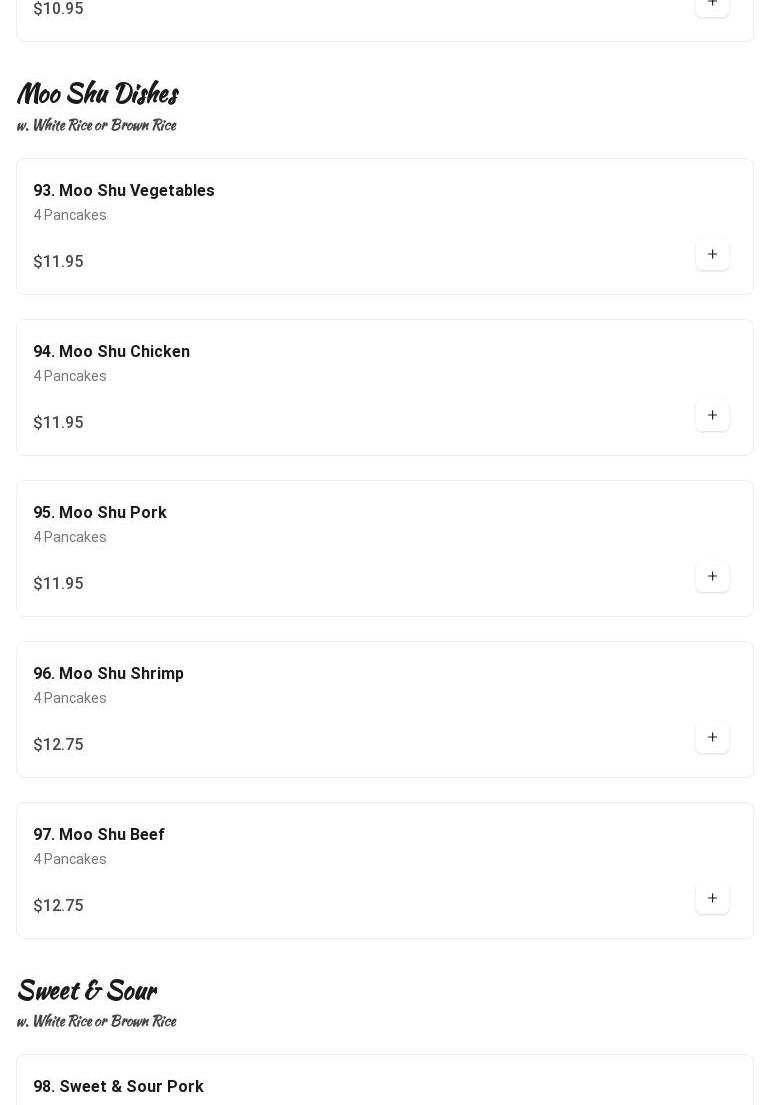Image resolution: width=770 pixels, height=1105 pixels.
Task: Open the 95. Moo Shu Pork card
Action: (100, 513)
